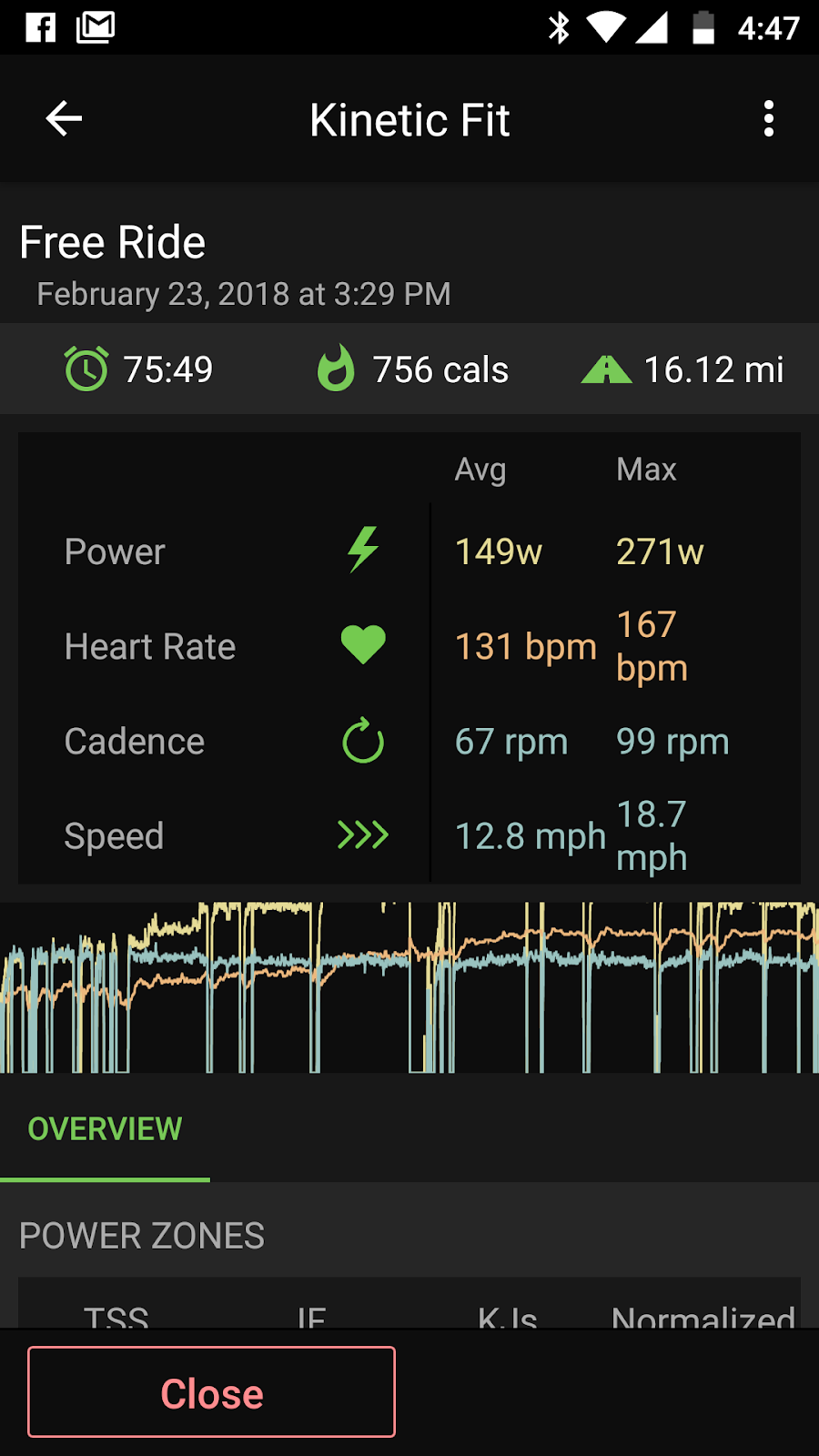Go back using the arrow icon
Image resolution: width=819 pixels, height=1456 pixels.
coord(64,119)
